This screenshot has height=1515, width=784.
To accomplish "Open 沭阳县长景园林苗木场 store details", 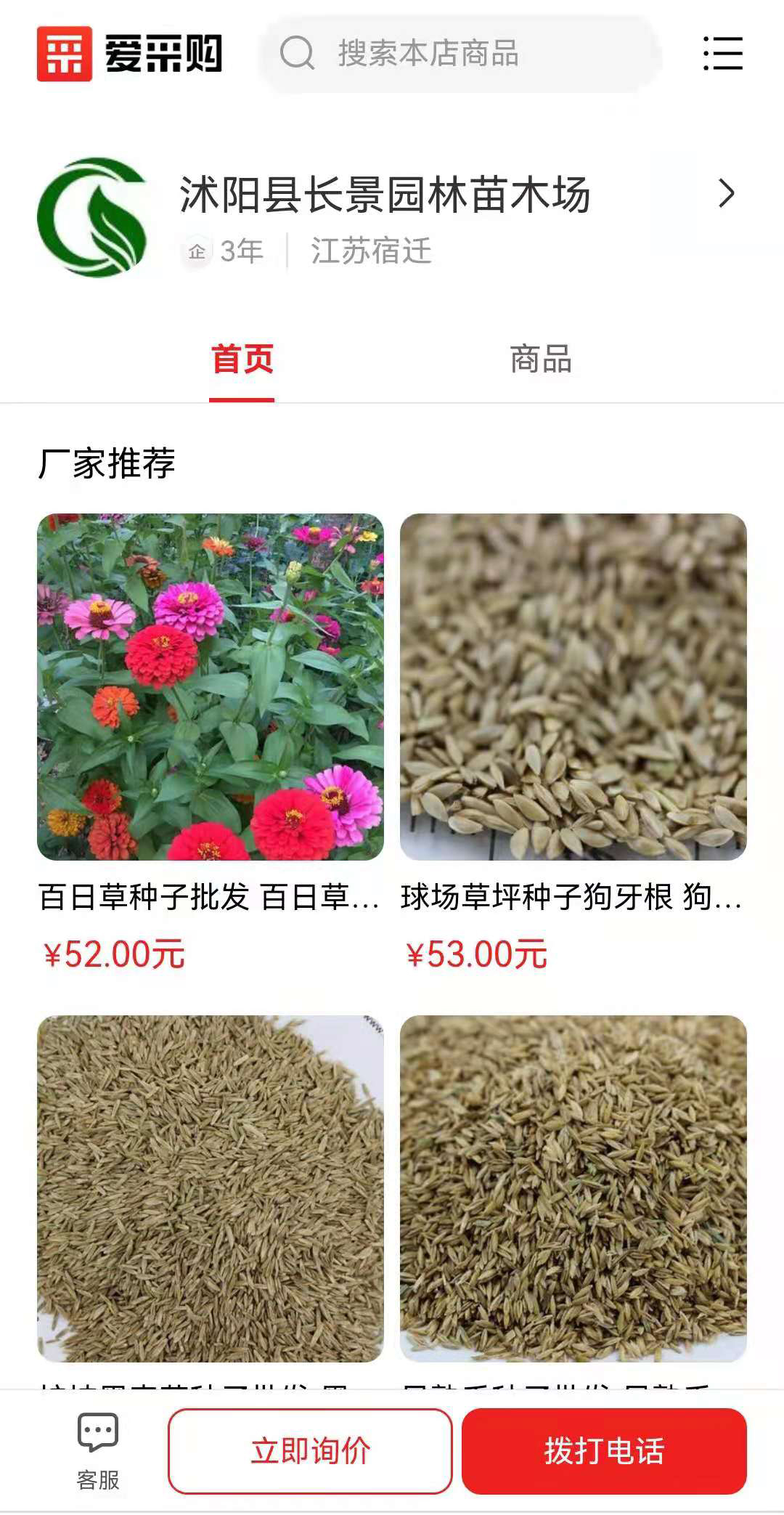I will pos(726,193).
